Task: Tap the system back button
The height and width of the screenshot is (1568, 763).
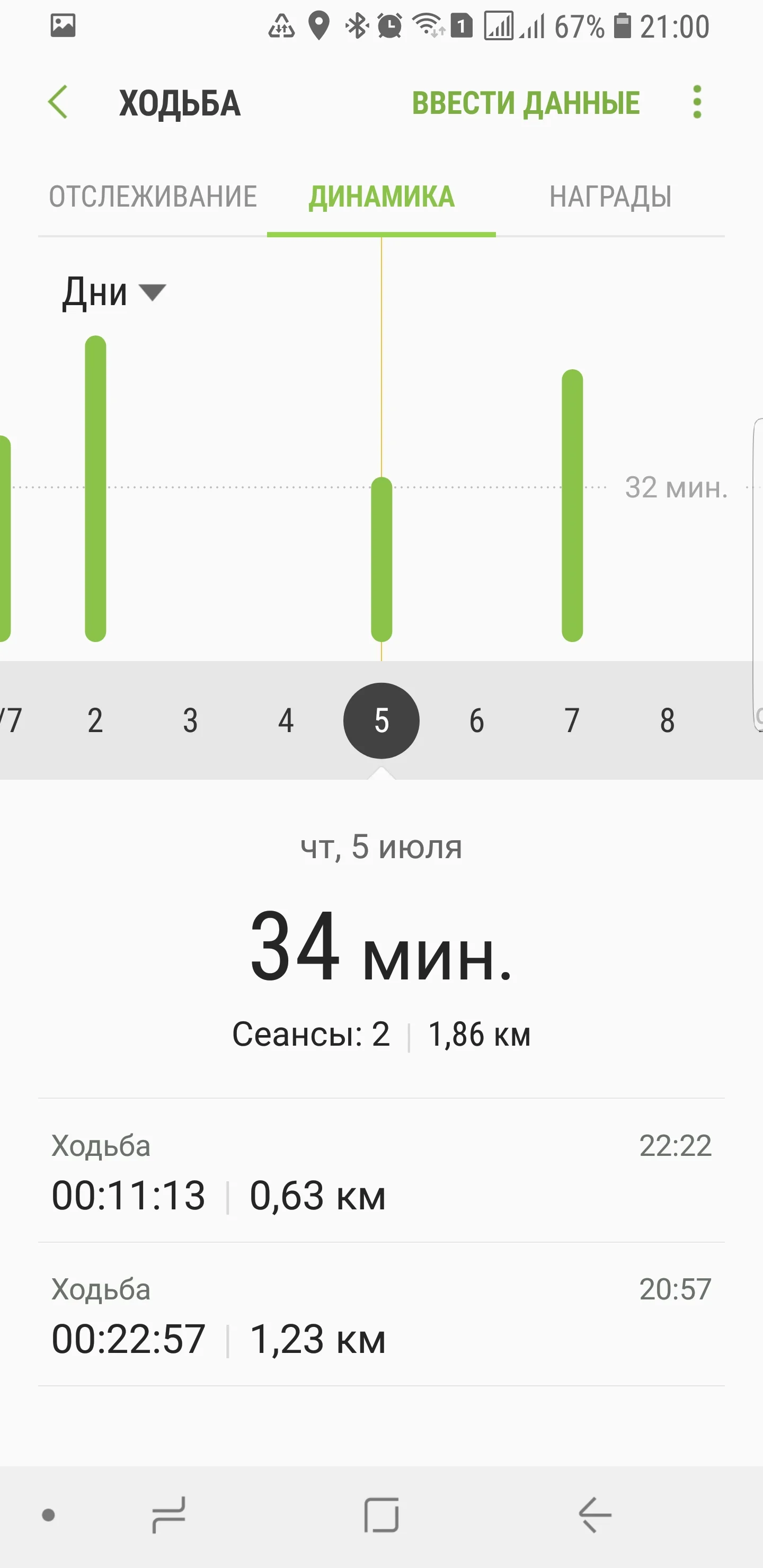Action: pos(595,1515)
